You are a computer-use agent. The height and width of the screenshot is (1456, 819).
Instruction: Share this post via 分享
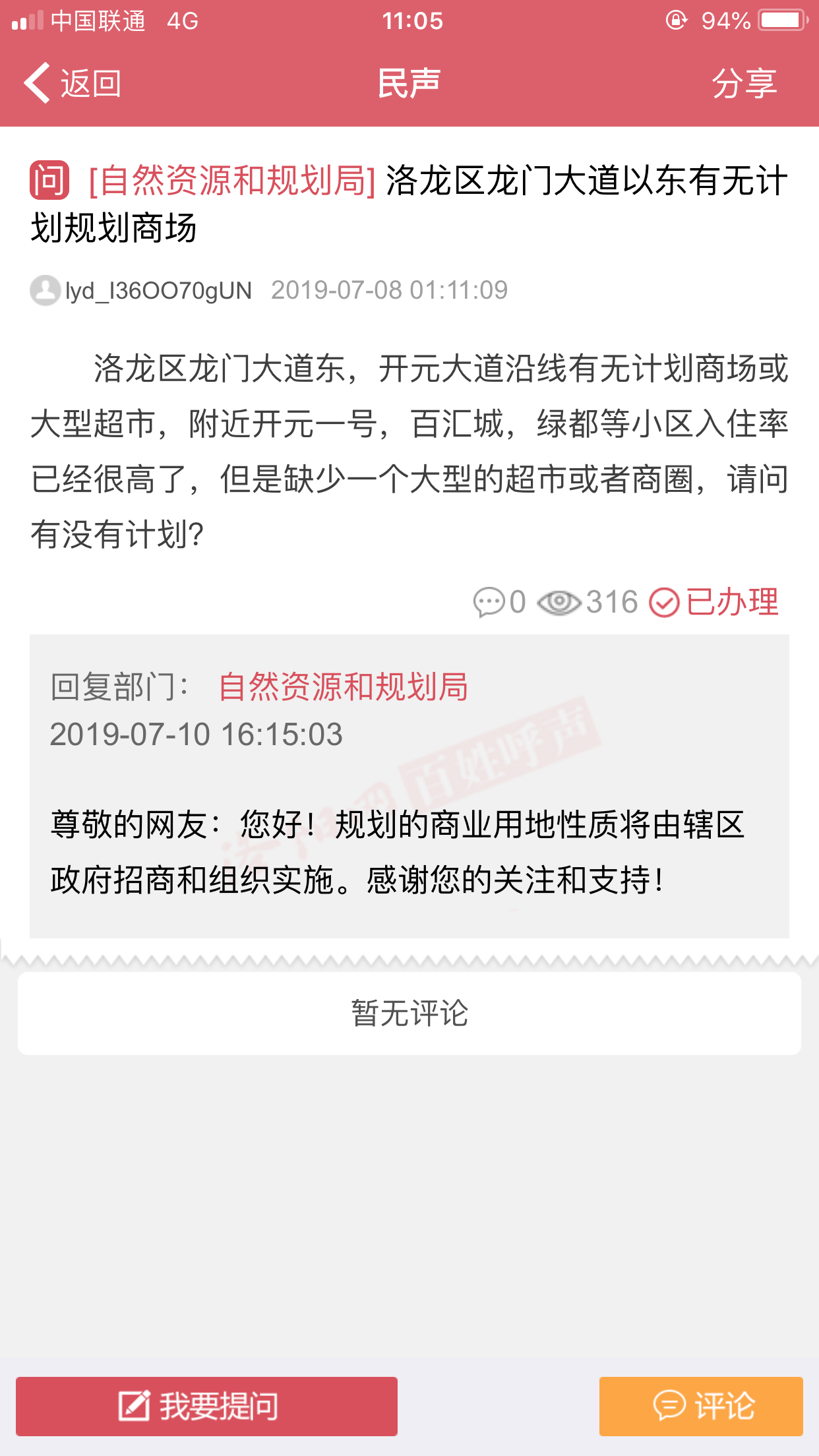click(744, 84)
